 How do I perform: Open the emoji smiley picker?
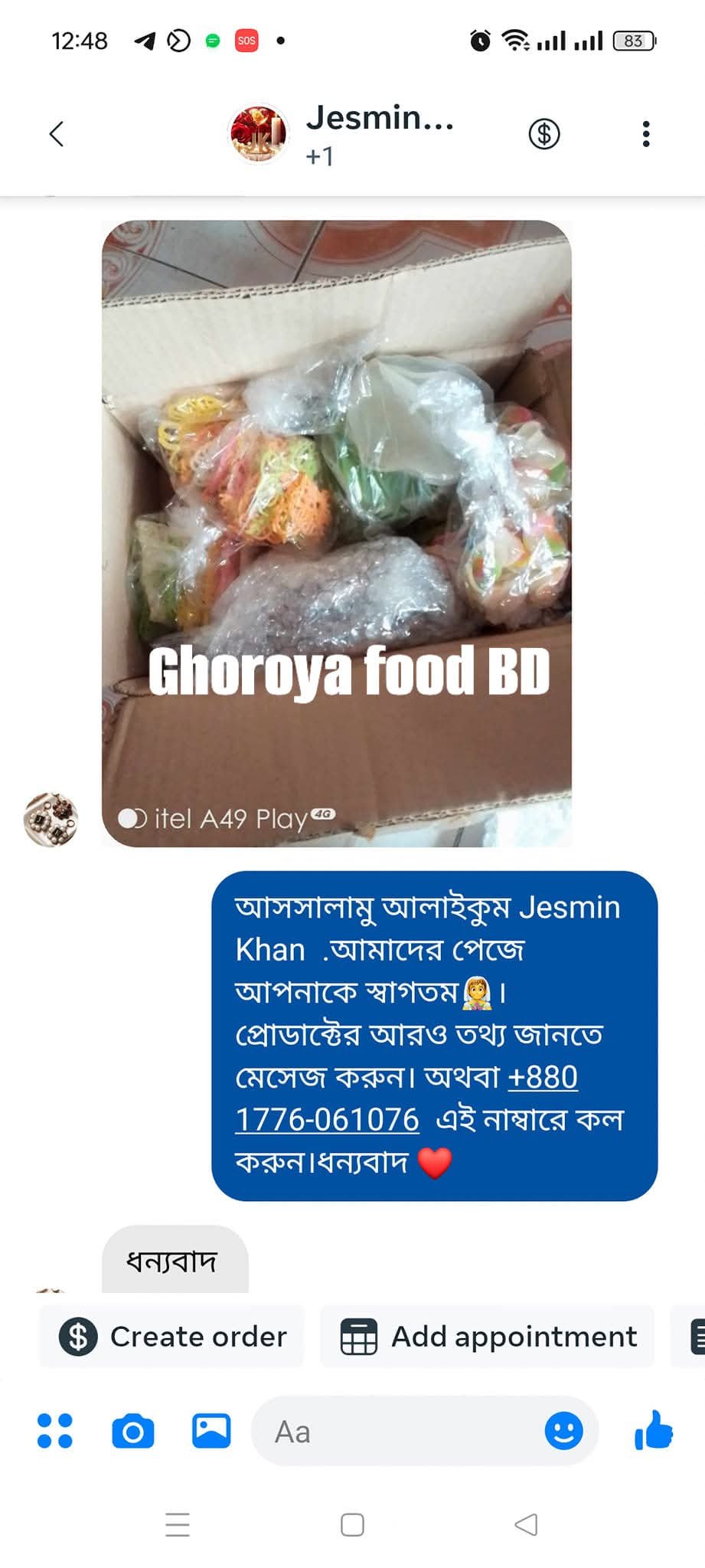tap(563, 1430)
